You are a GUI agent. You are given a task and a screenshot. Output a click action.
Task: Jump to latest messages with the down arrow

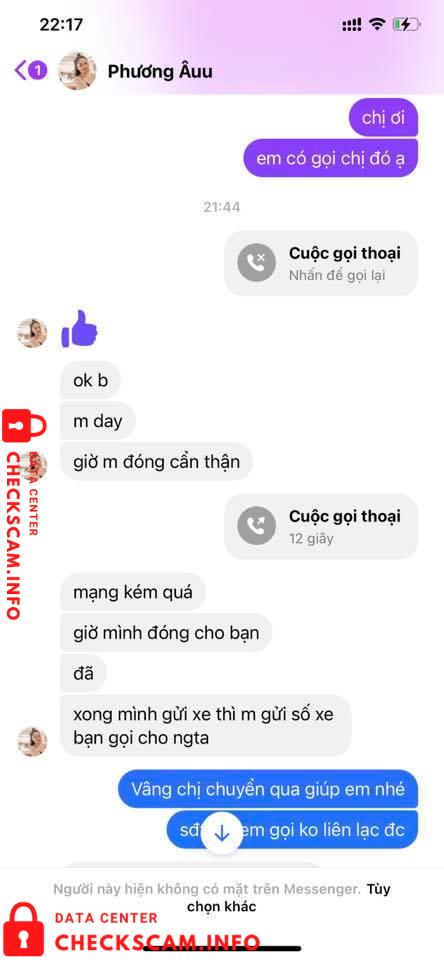point(222,832)
